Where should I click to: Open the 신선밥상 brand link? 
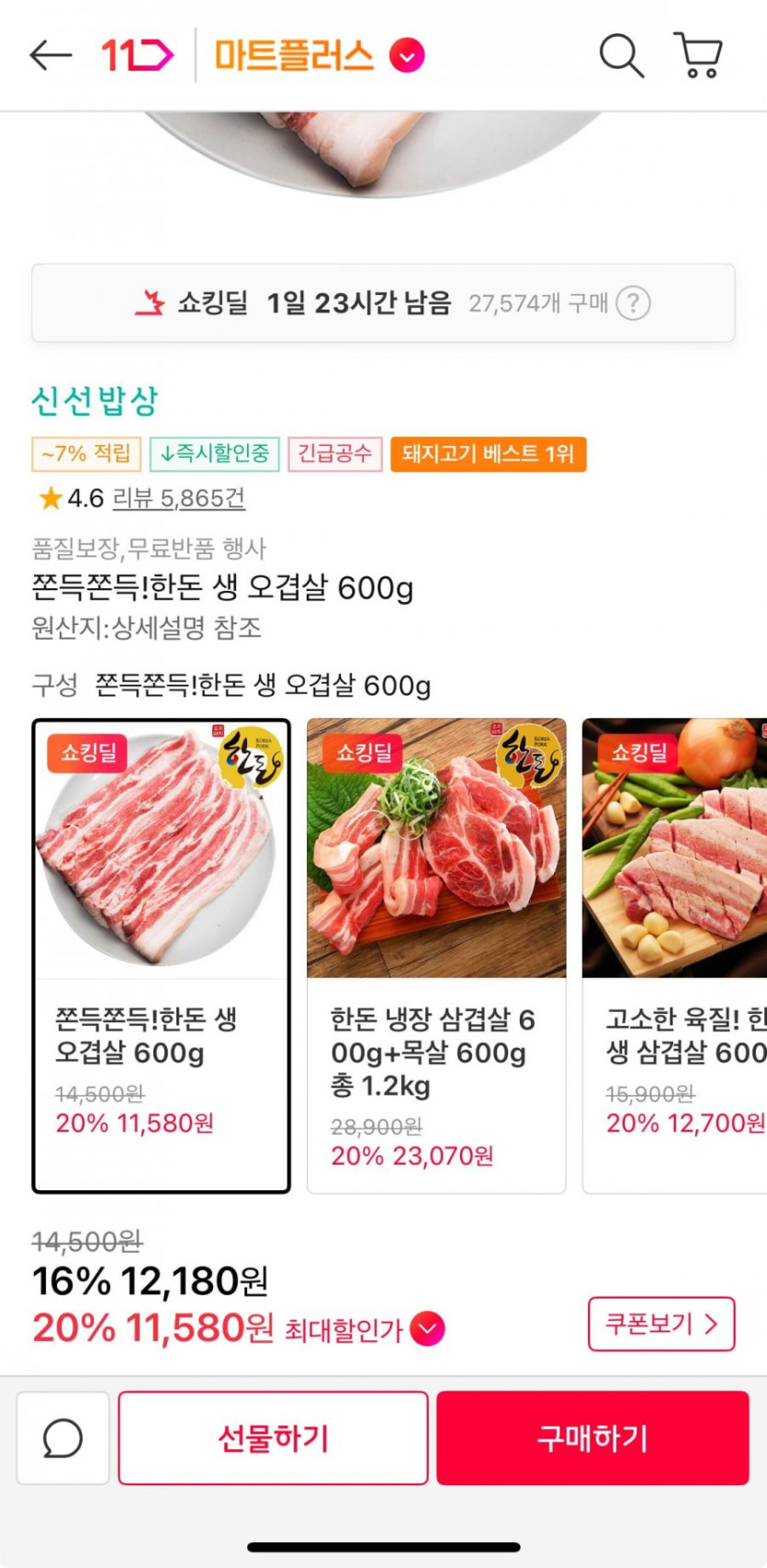click(96, 400)
